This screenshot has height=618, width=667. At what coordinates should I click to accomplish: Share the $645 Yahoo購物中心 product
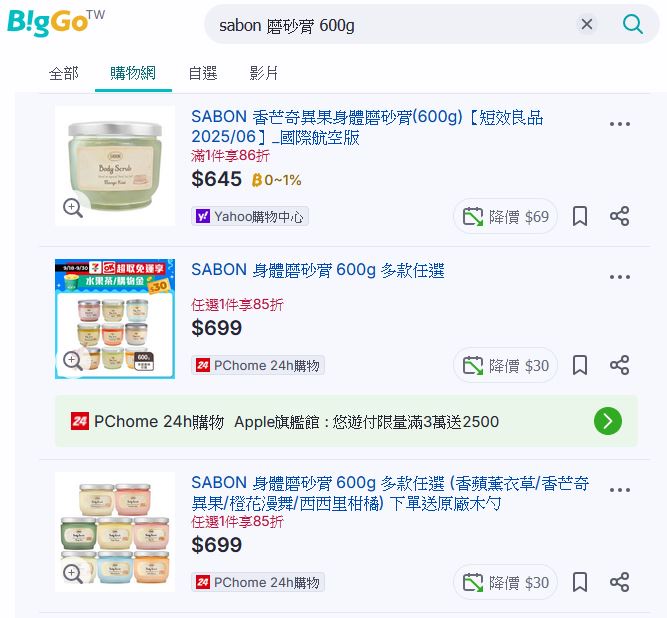[620, 216]
